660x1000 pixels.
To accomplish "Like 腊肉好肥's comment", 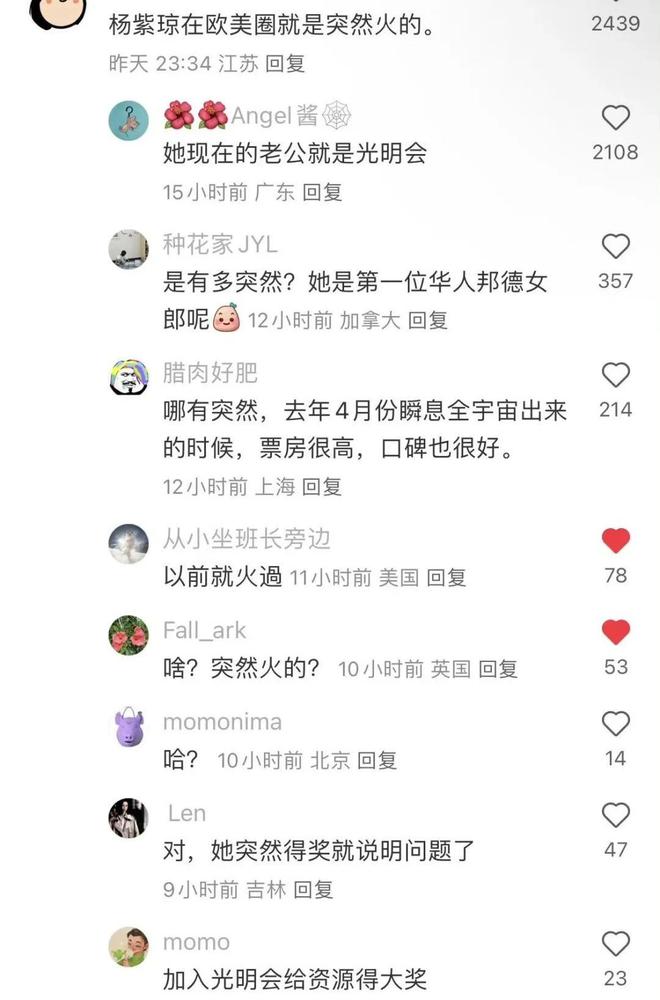I will [616, 375].
